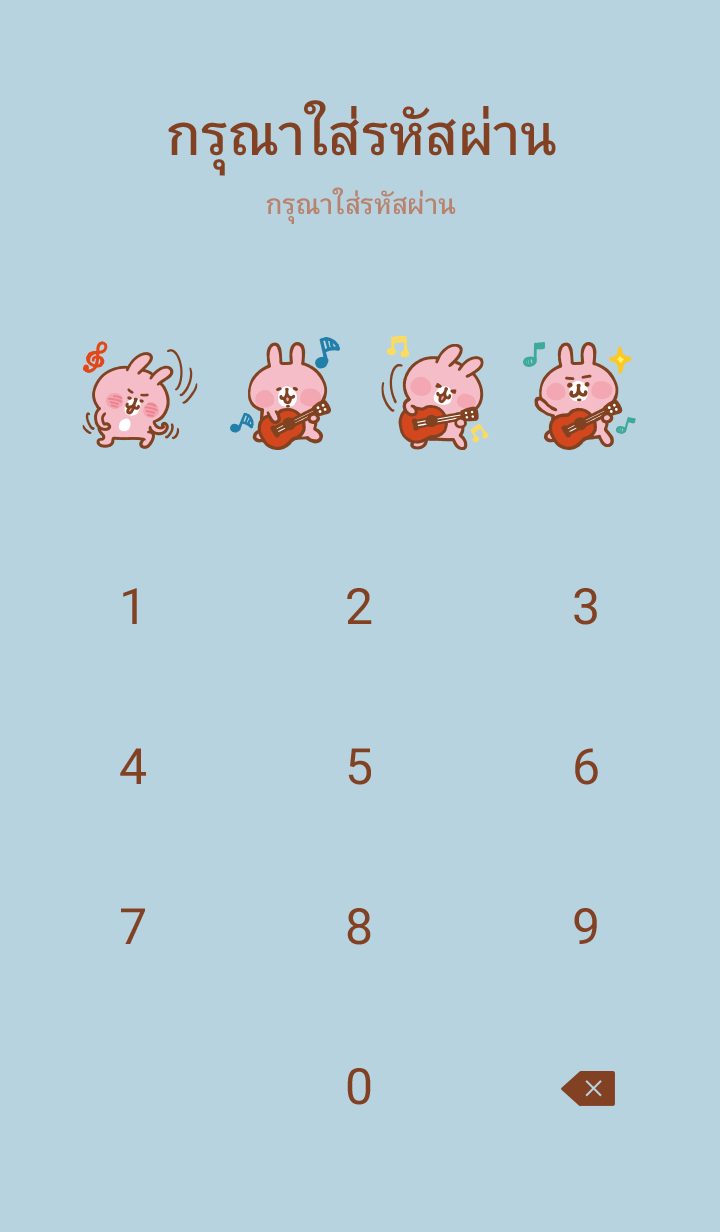Enter the number 8

click(x=359, y=927)
